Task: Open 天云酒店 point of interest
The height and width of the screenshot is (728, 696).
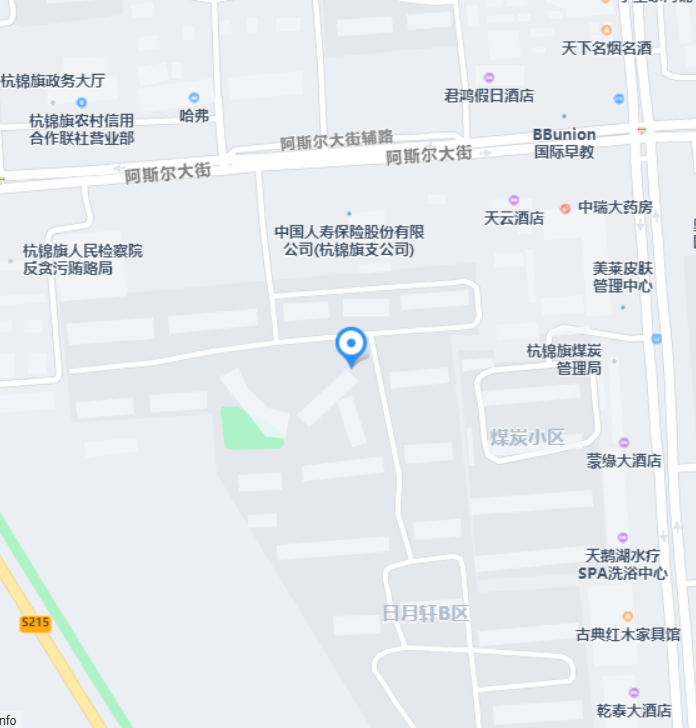Action: (x=514, y=200)
